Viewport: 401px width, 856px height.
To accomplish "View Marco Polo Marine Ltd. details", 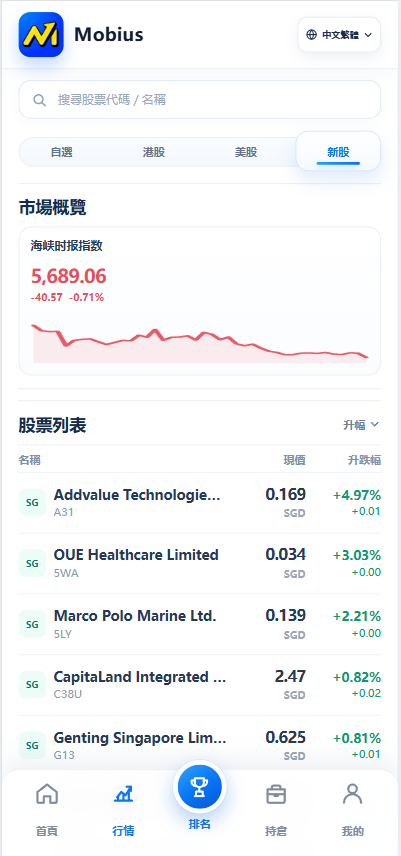I will click(x=200, y=625).
